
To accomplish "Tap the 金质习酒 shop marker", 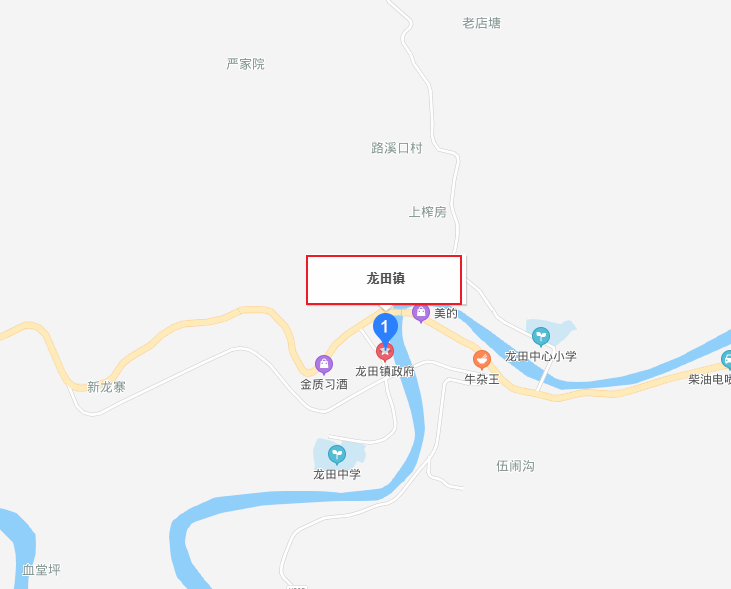I will pos(324,364).
